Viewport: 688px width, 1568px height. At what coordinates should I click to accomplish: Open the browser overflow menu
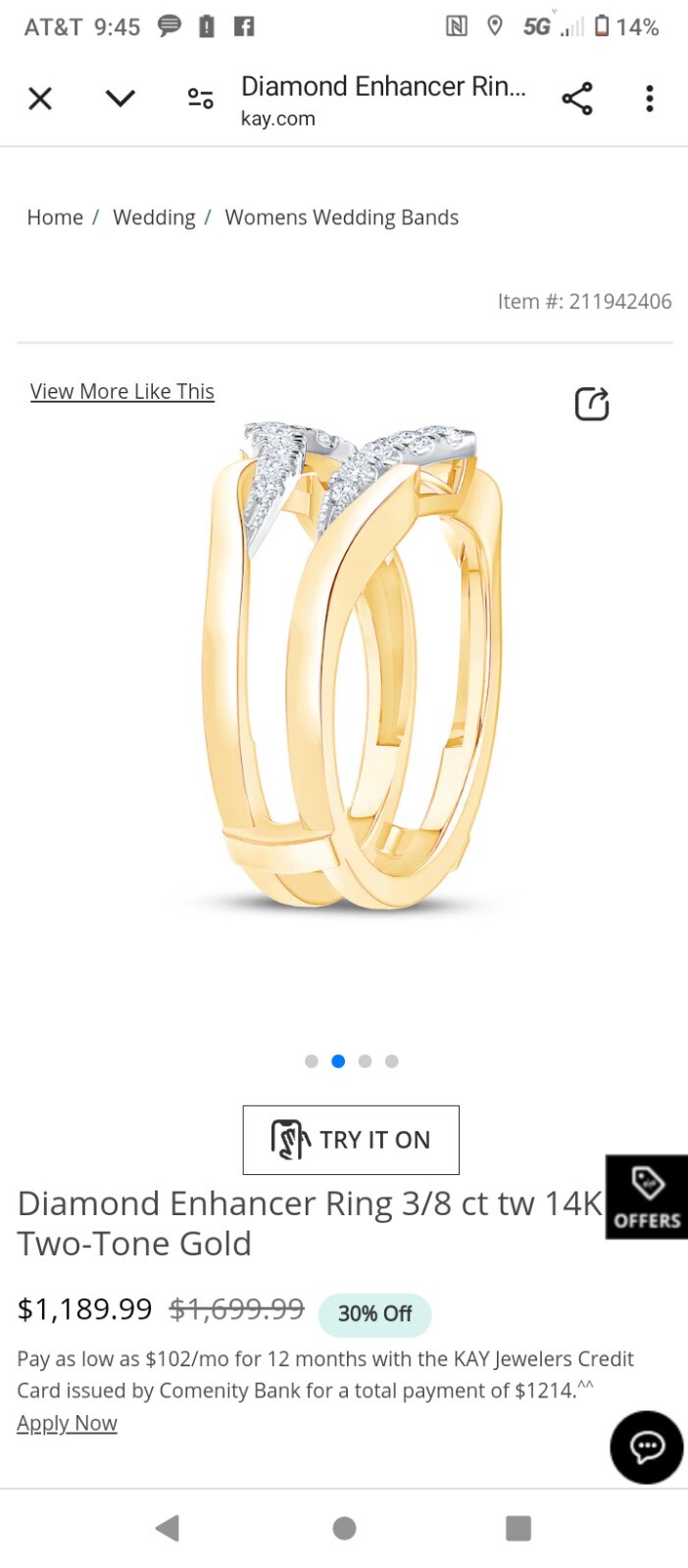tap(649, 98)
